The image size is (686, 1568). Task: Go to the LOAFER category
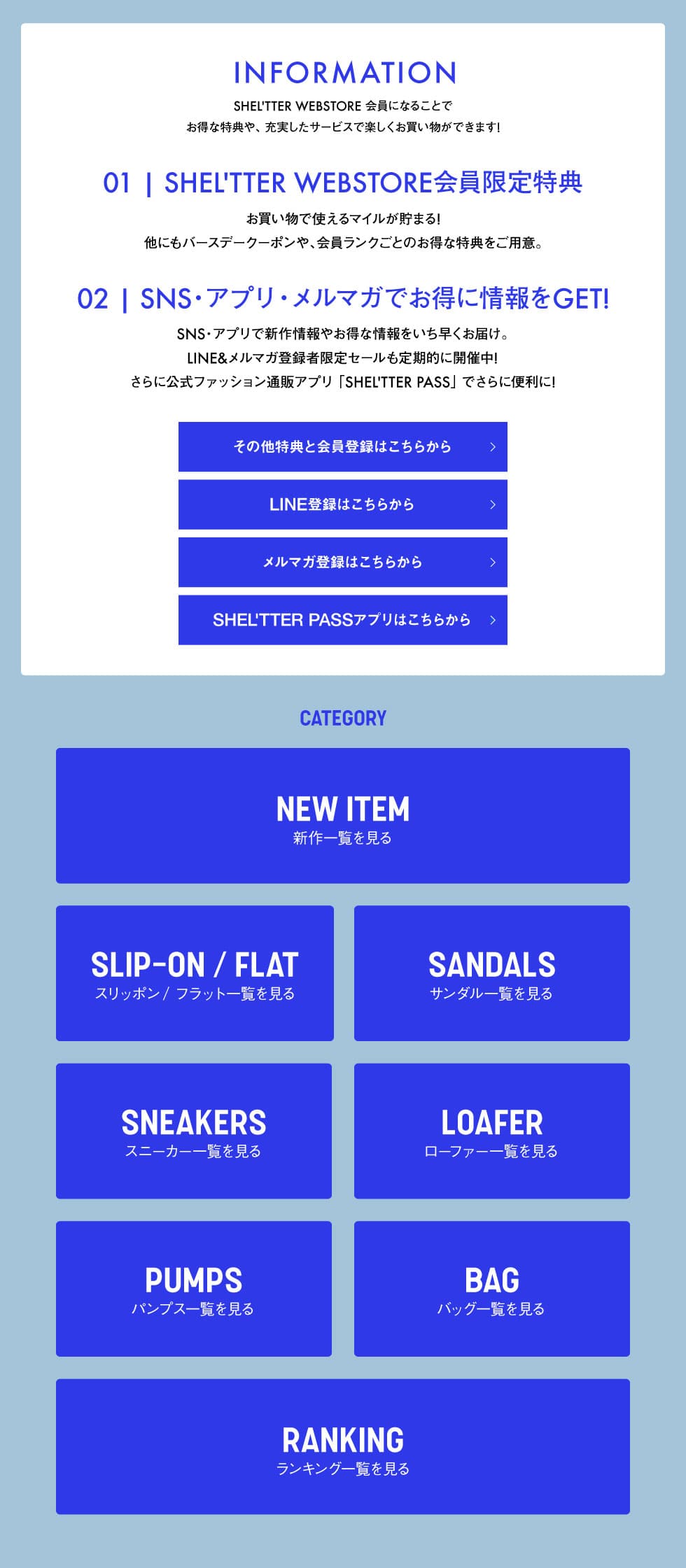pyautogui.click(x=491, y=1131)
